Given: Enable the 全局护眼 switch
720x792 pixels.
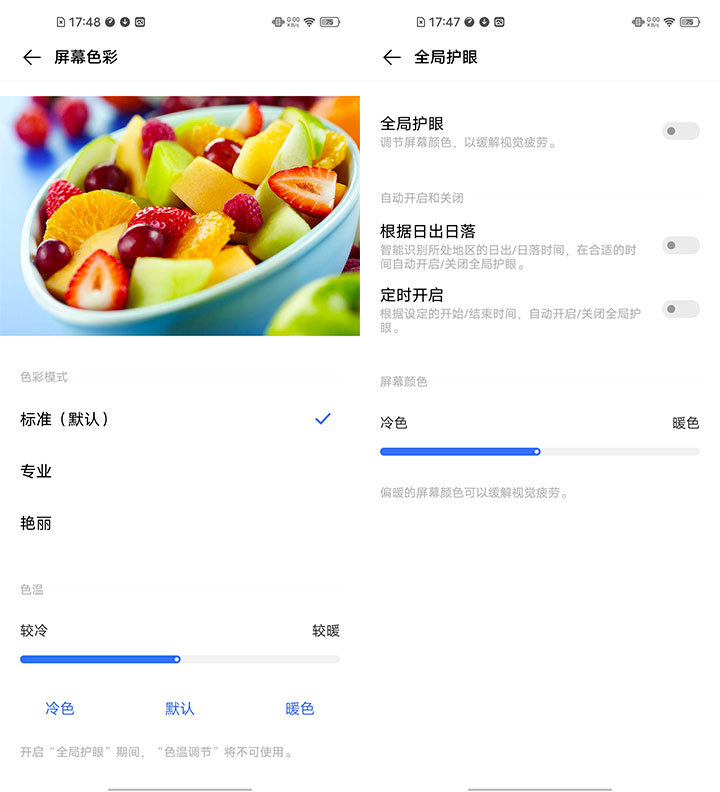Looking at the screenshot, I should pos(680,131).
